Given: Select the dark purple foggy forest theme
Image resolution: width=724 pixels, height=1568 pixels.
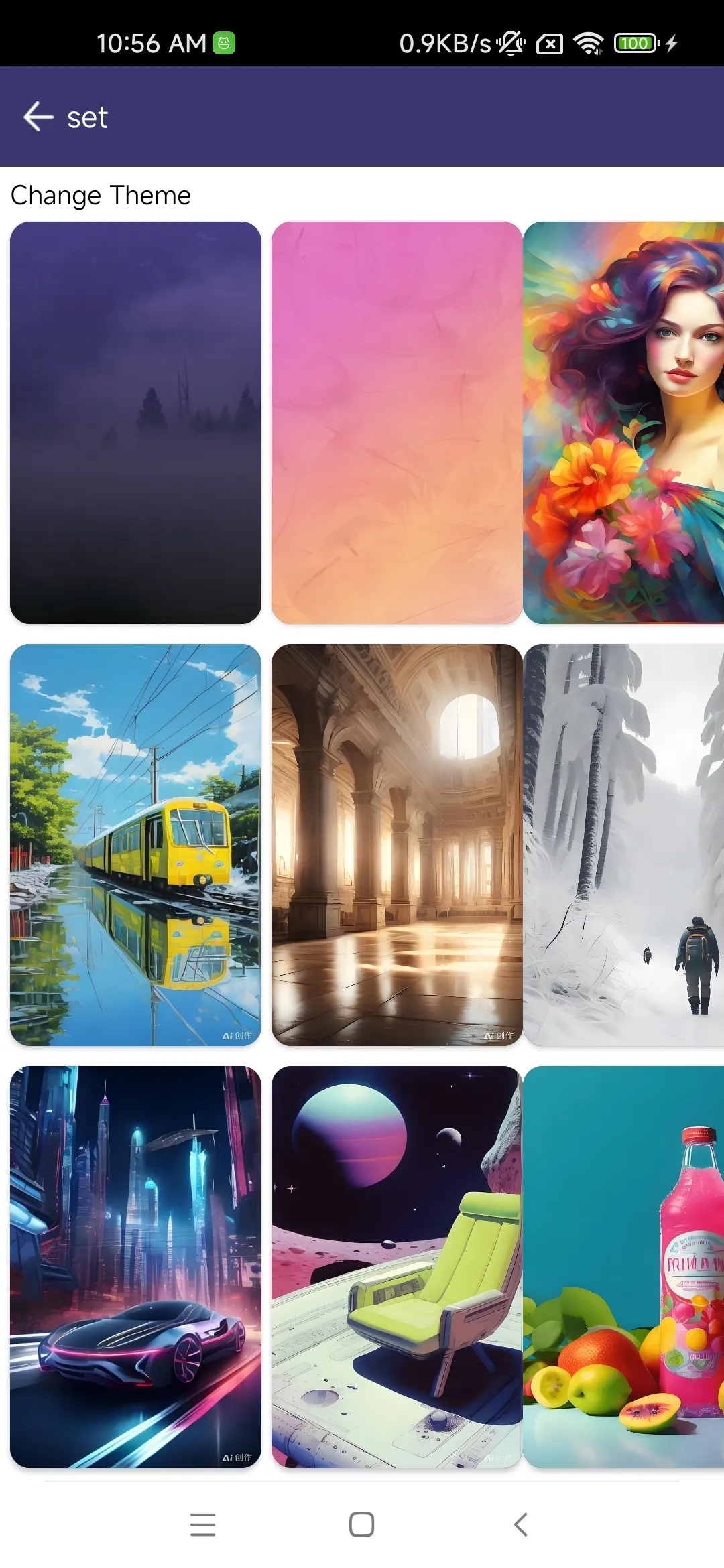Looking at the screenshot, I should click(135, 423).
